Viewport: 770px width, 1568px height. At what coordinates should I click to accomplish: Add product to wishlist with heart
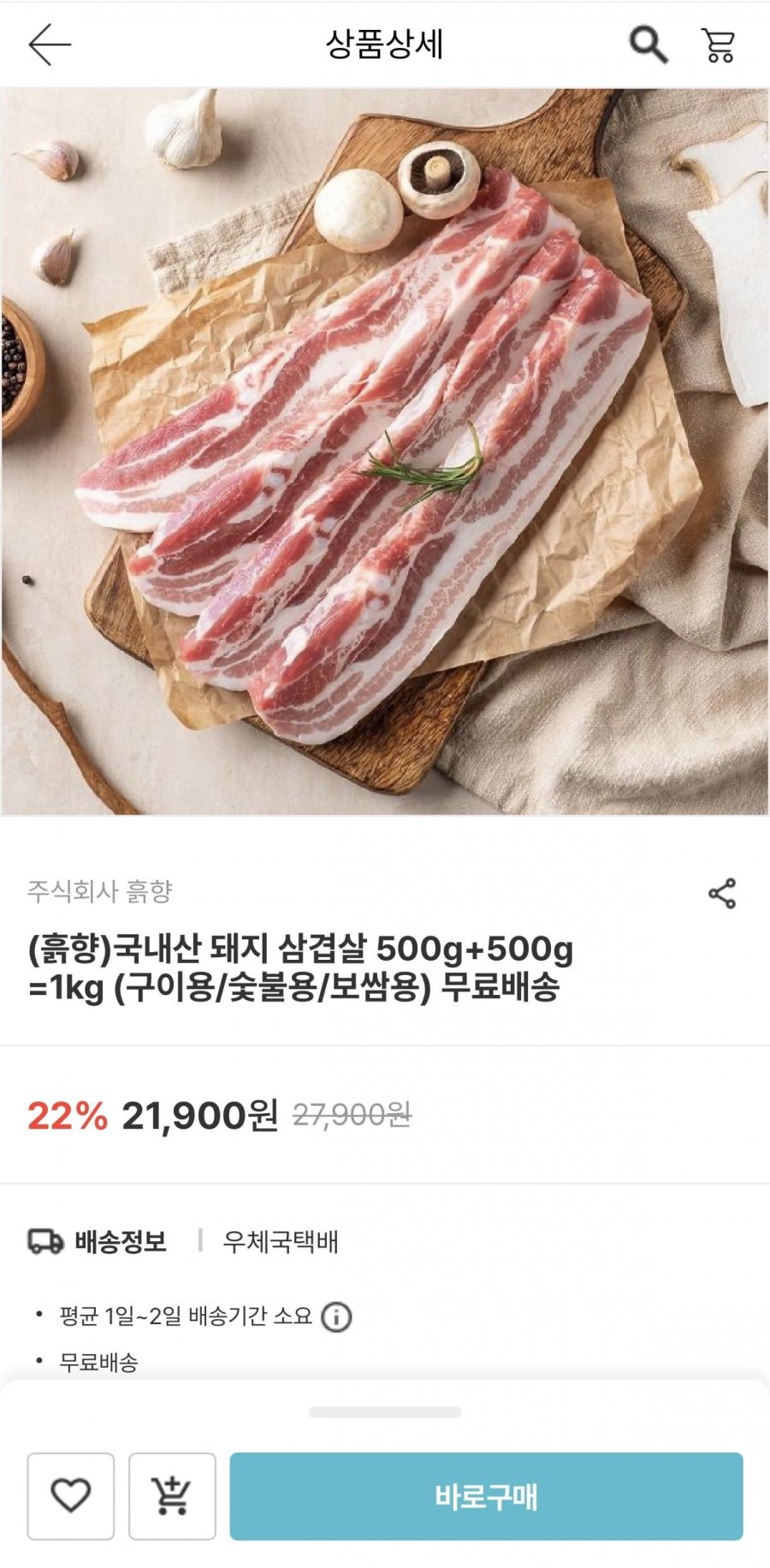(70, 1495)
